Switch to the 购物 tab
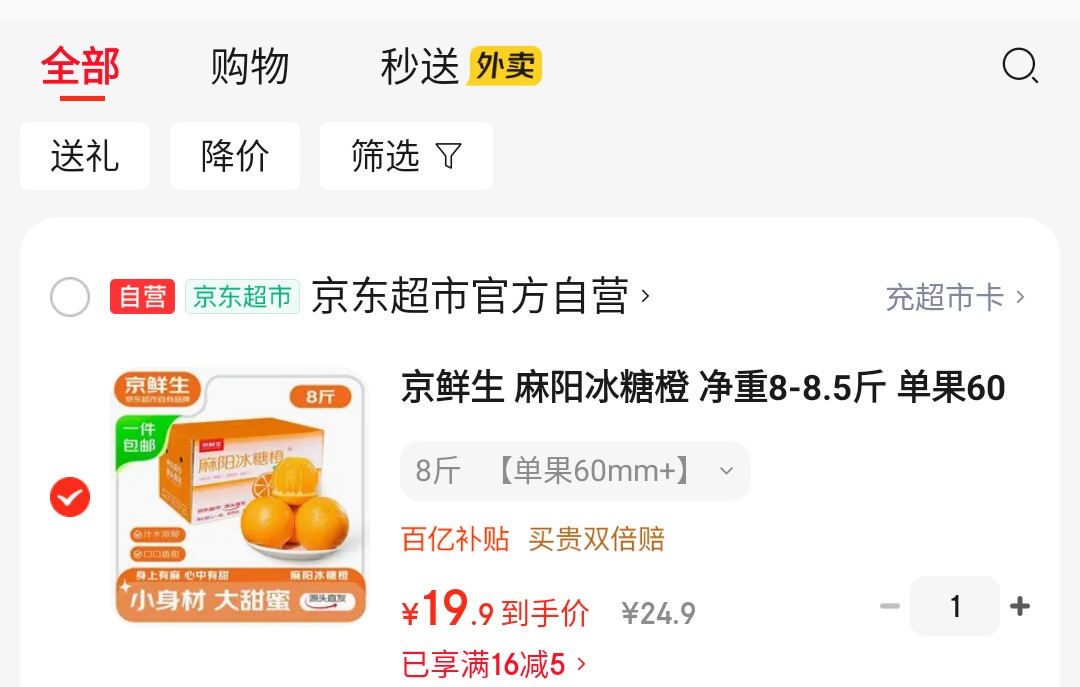The height and width of the screenshot is (687, 1080). coord(249,67)
